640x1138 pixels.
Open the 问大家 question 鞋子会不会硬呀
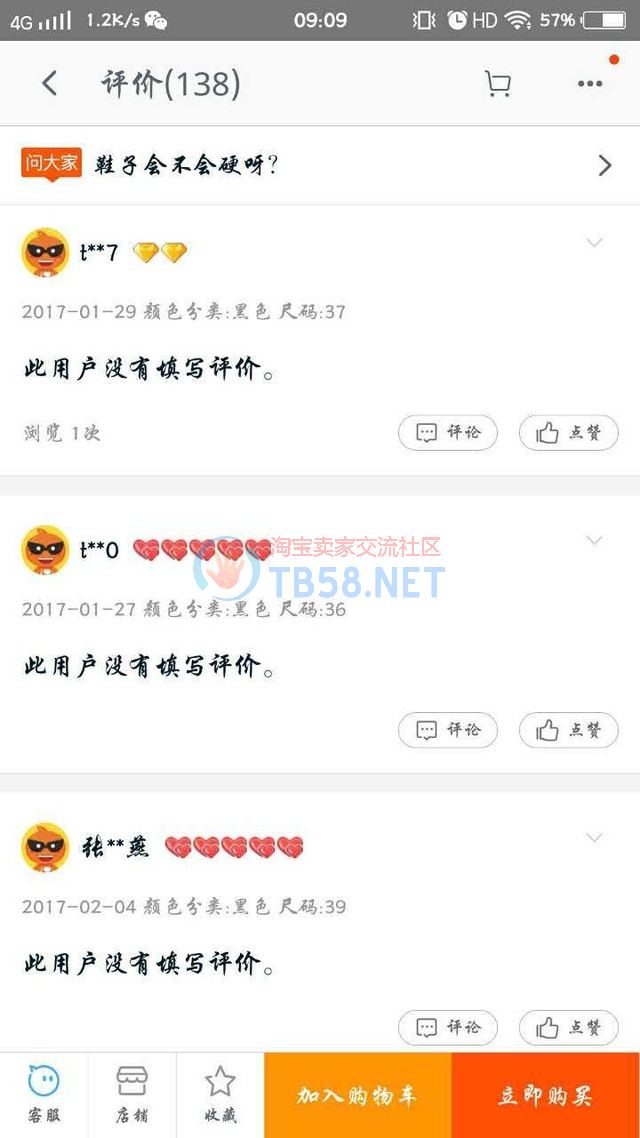click(320, 165)
